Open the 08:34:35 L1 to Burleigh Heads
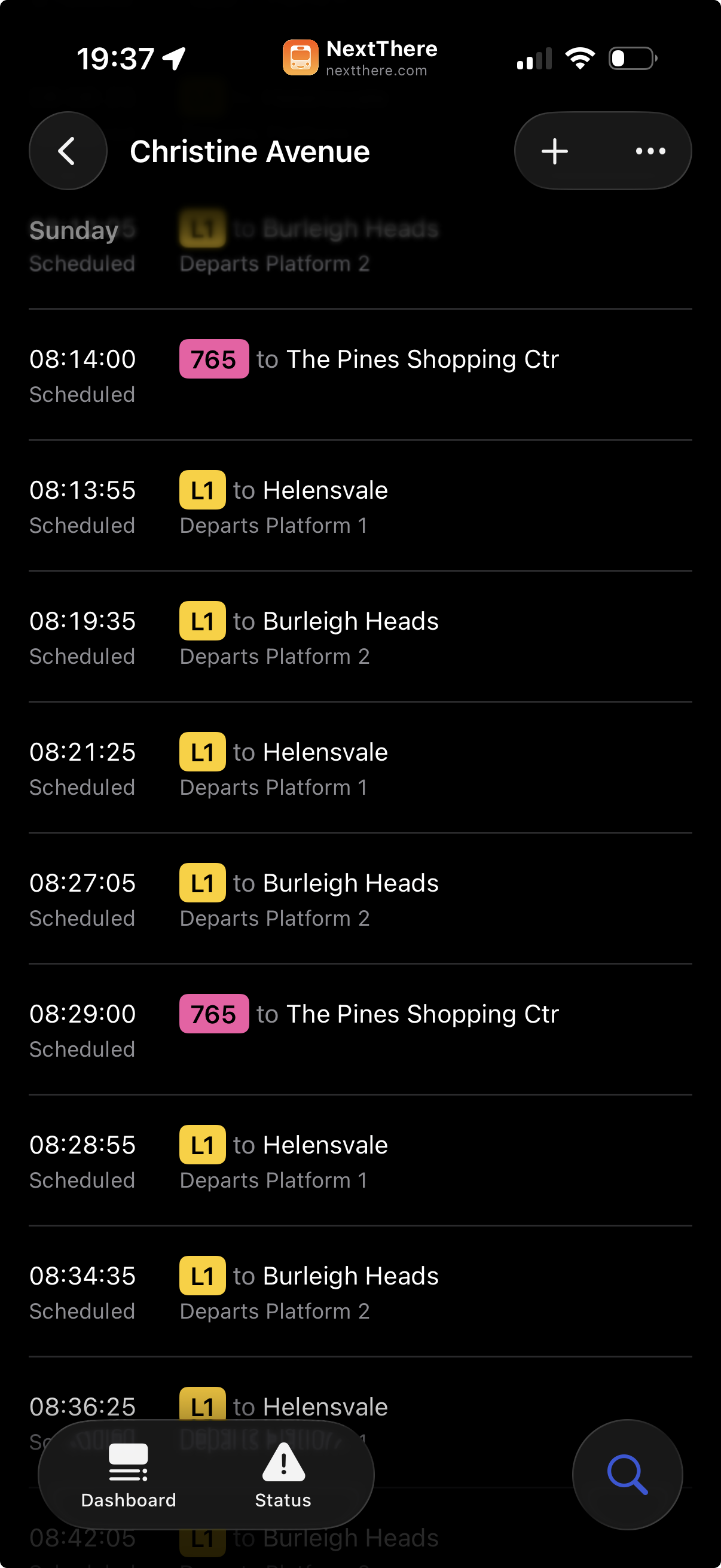This screenshot has width=721, height=1568. click(360, 1291)
